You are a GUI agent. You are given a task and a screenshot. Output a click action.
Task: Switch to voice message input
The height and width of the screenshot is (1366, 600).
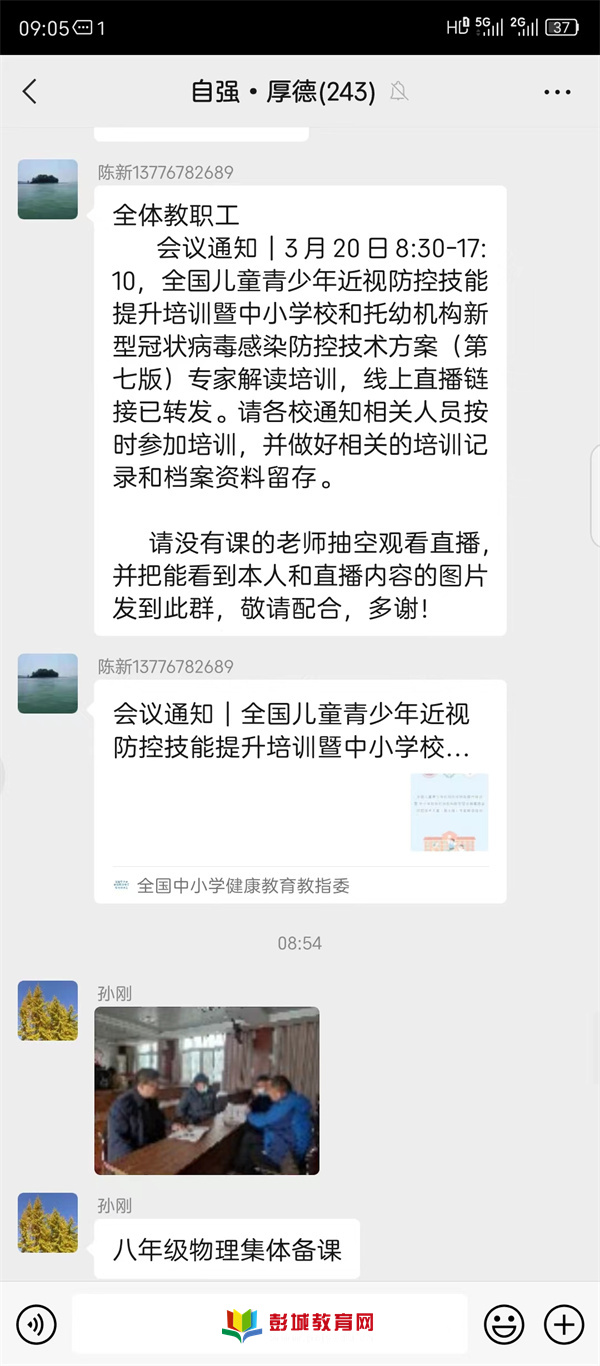coord(37,1324)
